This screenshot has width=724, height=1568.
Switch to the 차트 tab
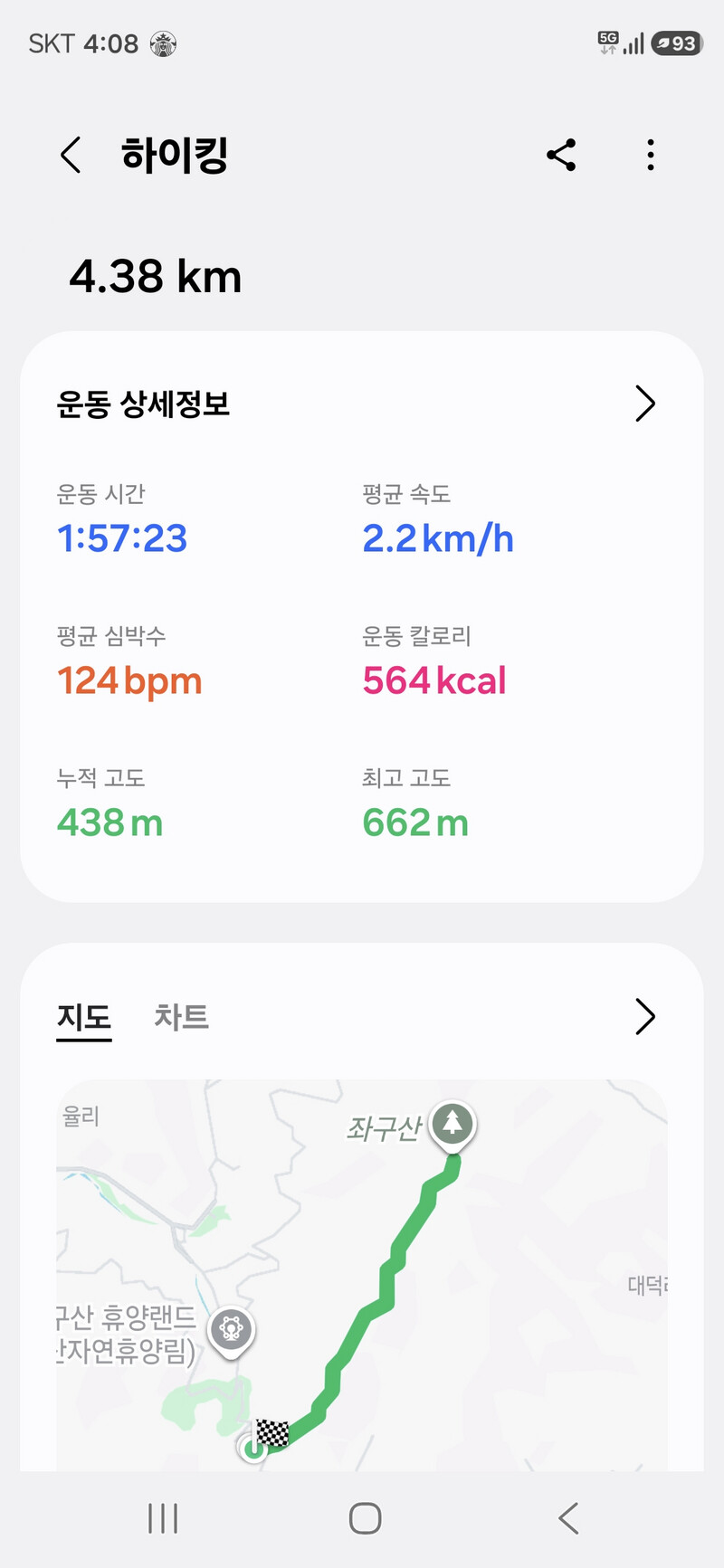click(x=181, y=1016)
